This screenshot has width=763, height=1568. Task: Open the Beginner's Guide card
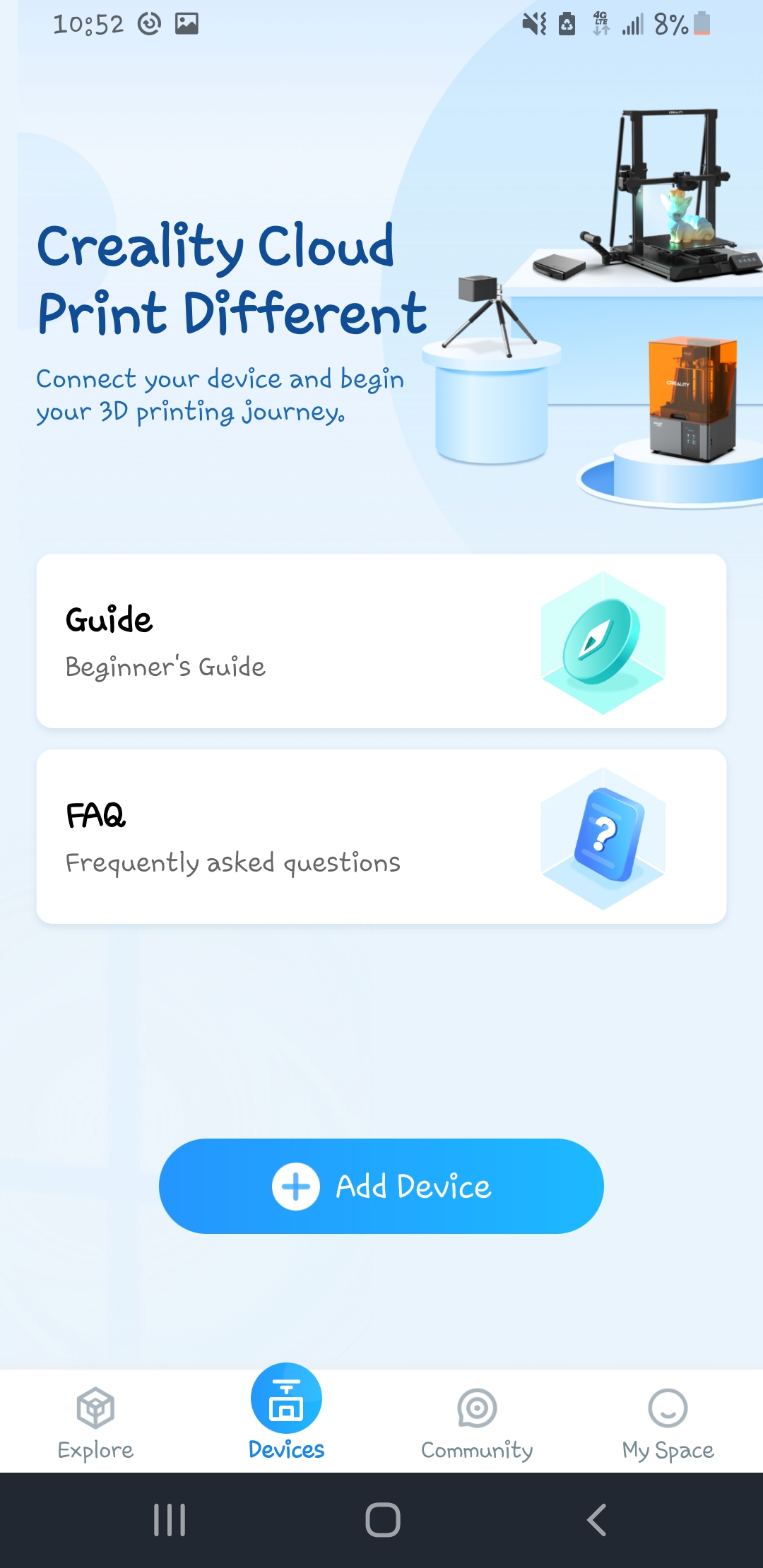pos(381,641)
